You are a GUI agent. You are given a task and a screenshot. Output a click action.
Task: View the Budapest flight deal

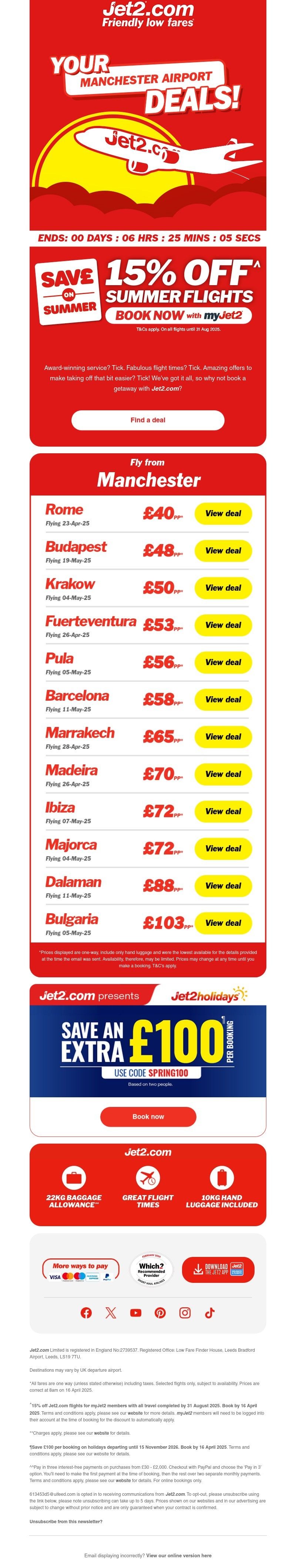coord(222,550)
